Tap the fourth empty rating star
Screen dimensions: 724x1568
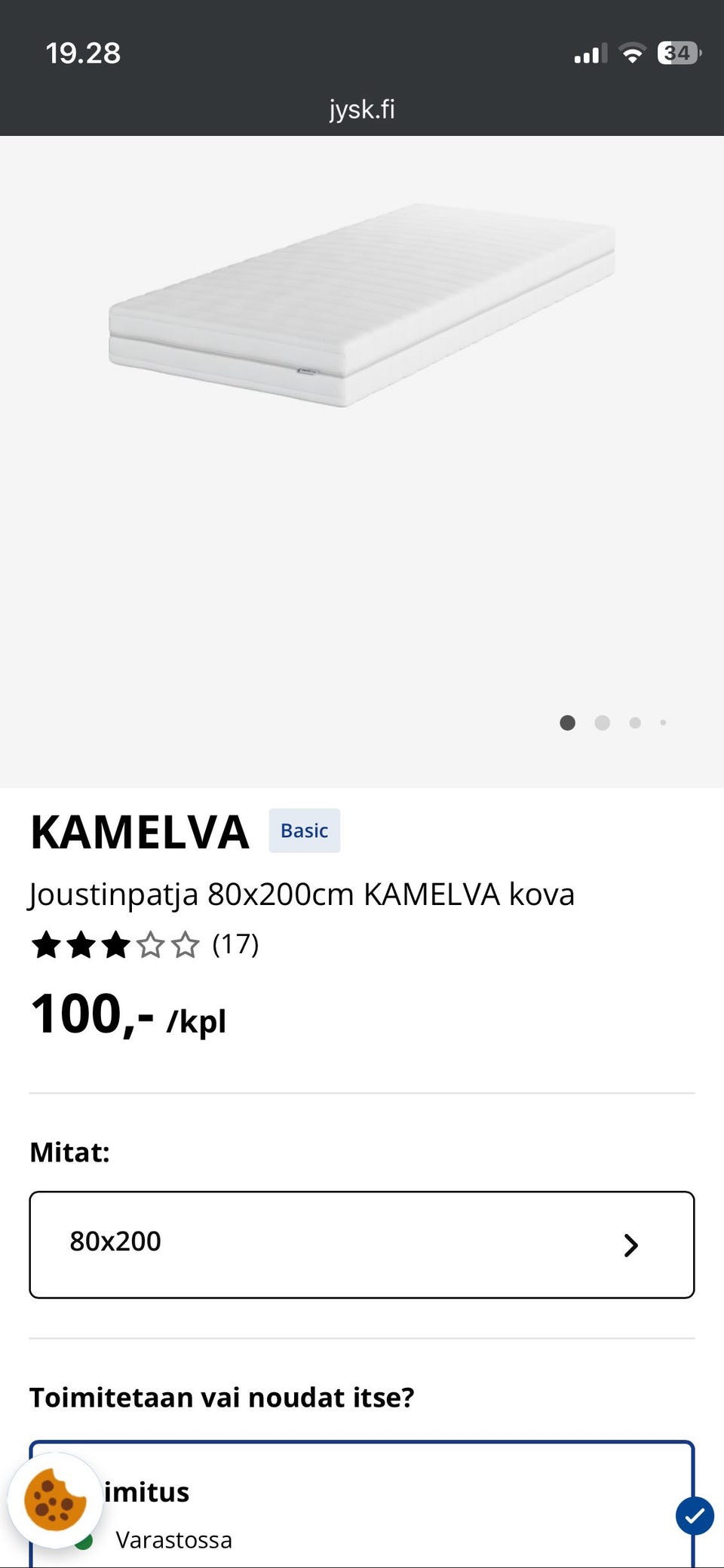(150, 944)
